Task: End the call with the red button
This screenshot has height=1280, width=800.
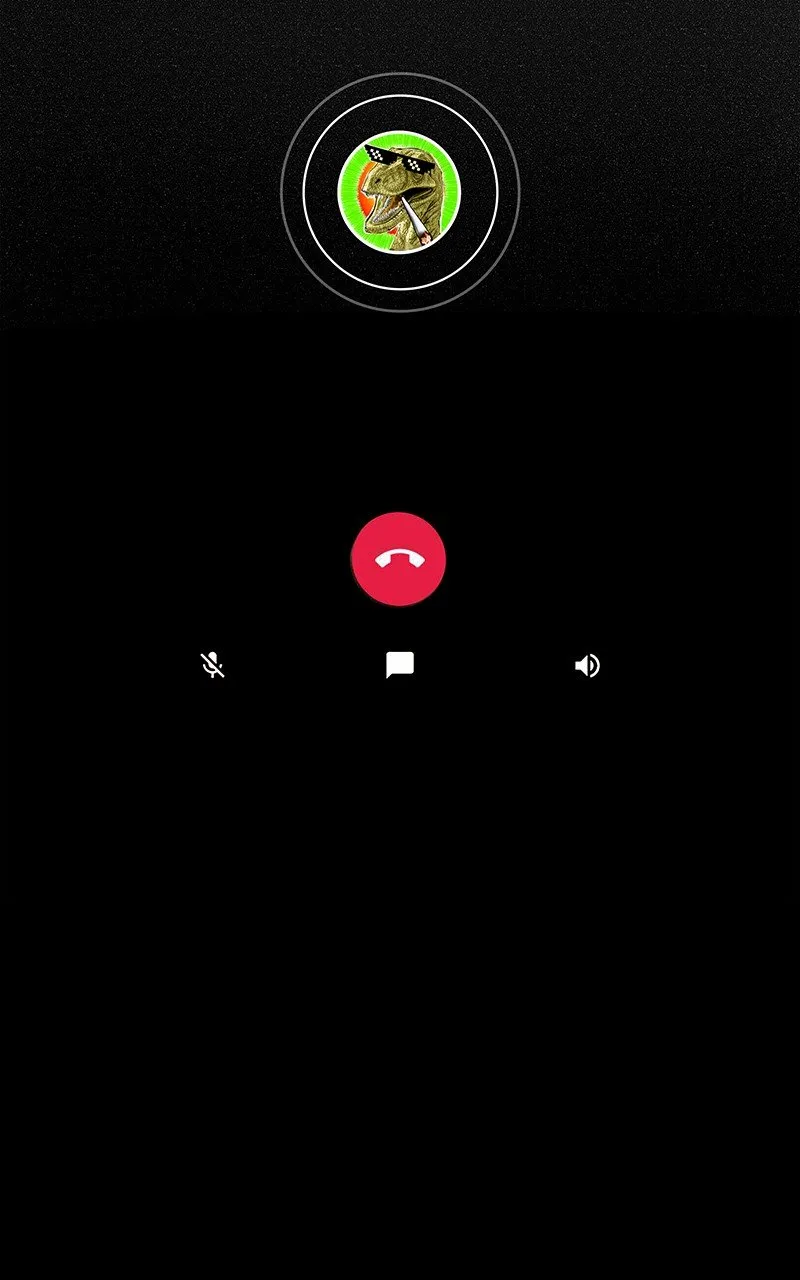Action: coord(399,559)
